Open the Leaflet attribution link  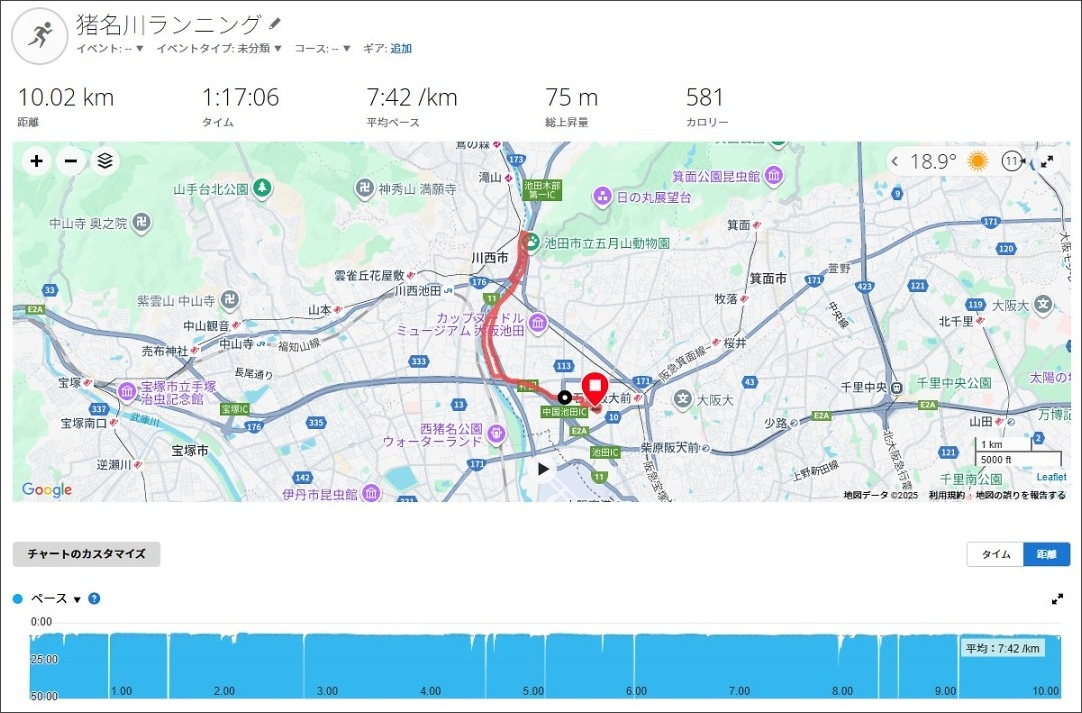[1051, 477]
